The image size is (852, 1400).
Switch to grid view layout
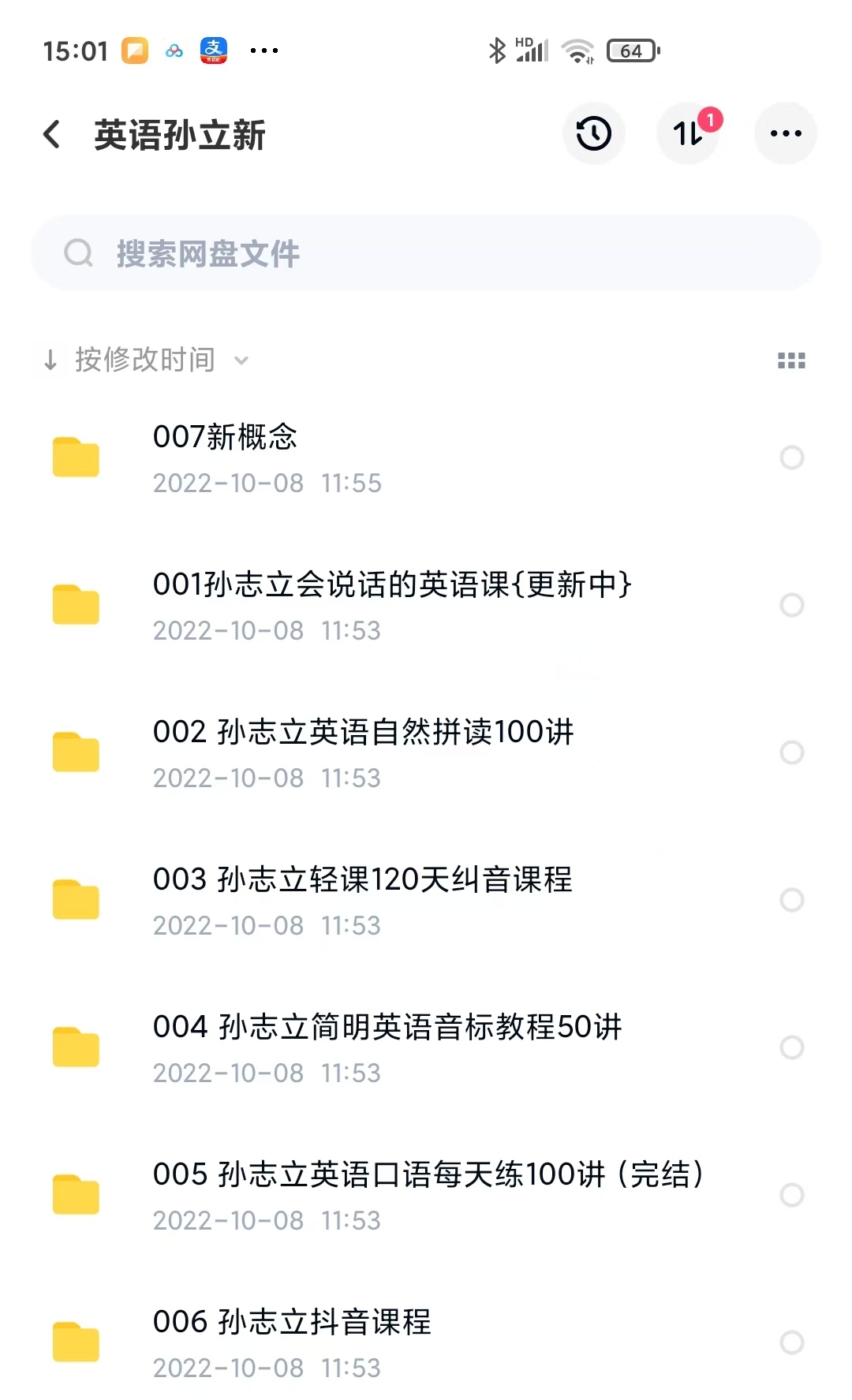tap(791, 360)
